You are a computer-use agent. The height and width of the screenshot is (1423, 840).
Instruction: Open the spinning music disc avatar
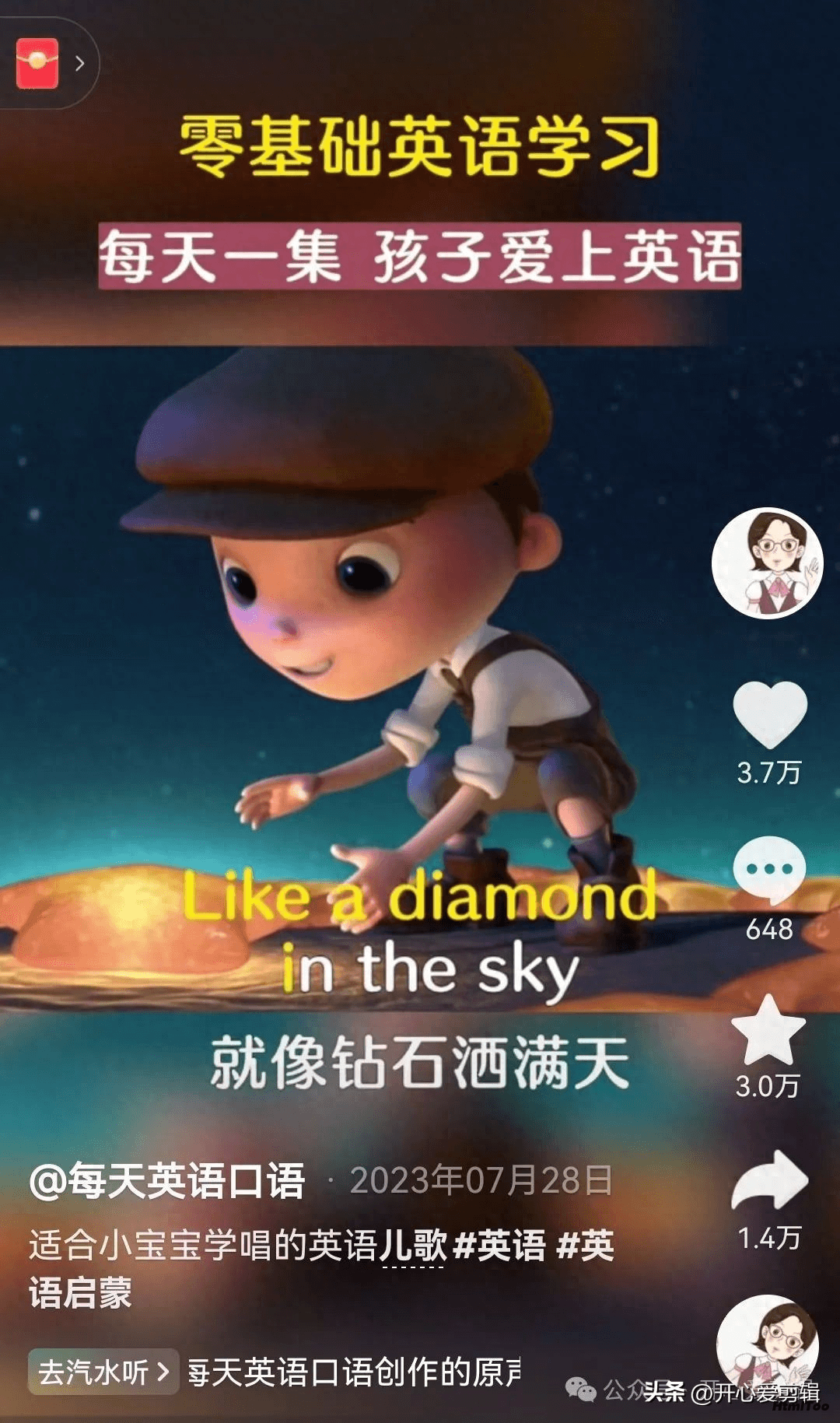[x=767, y=1345]
